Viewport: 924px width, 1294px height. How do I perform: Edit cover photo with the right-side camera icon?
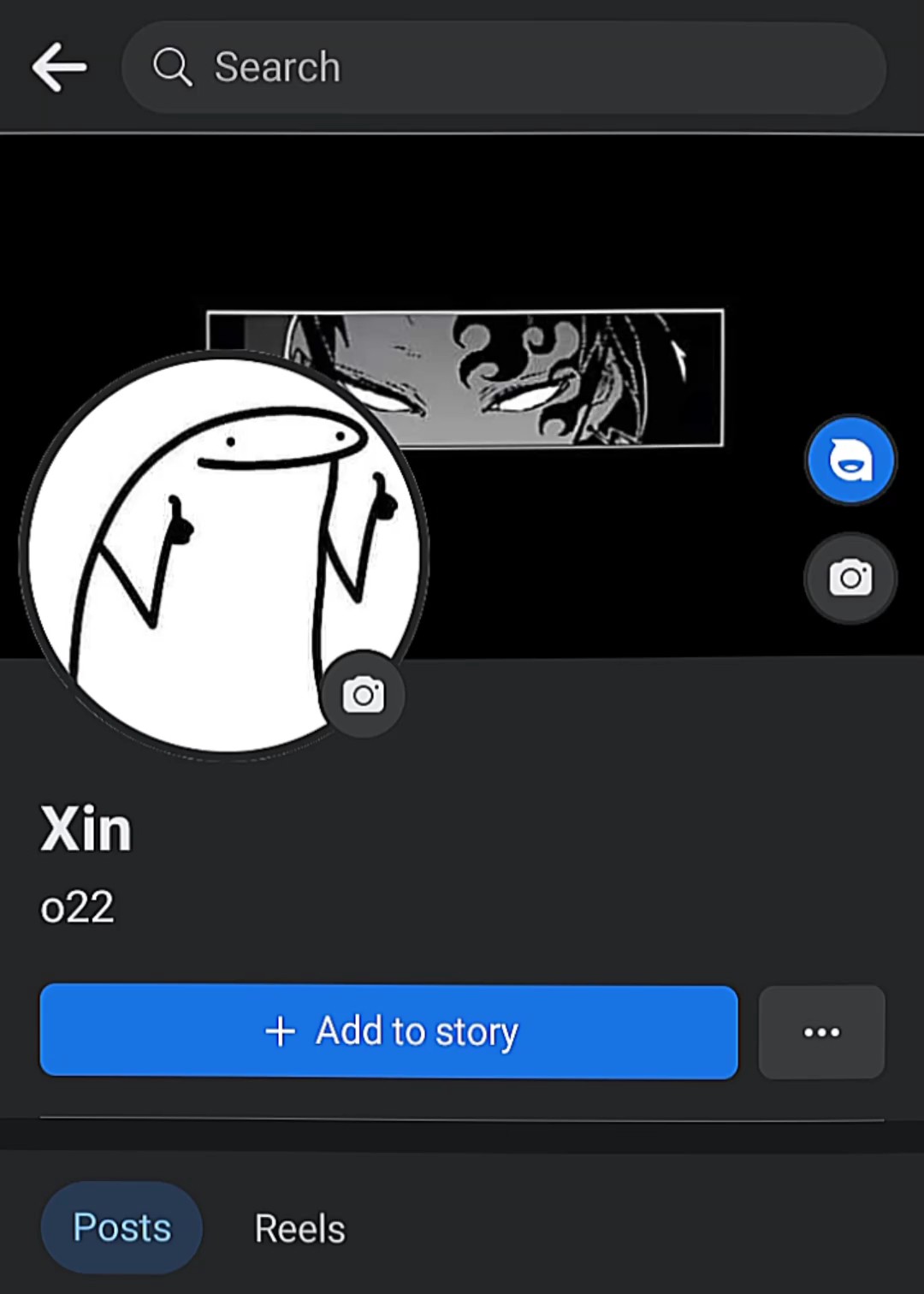pos(850,578)
